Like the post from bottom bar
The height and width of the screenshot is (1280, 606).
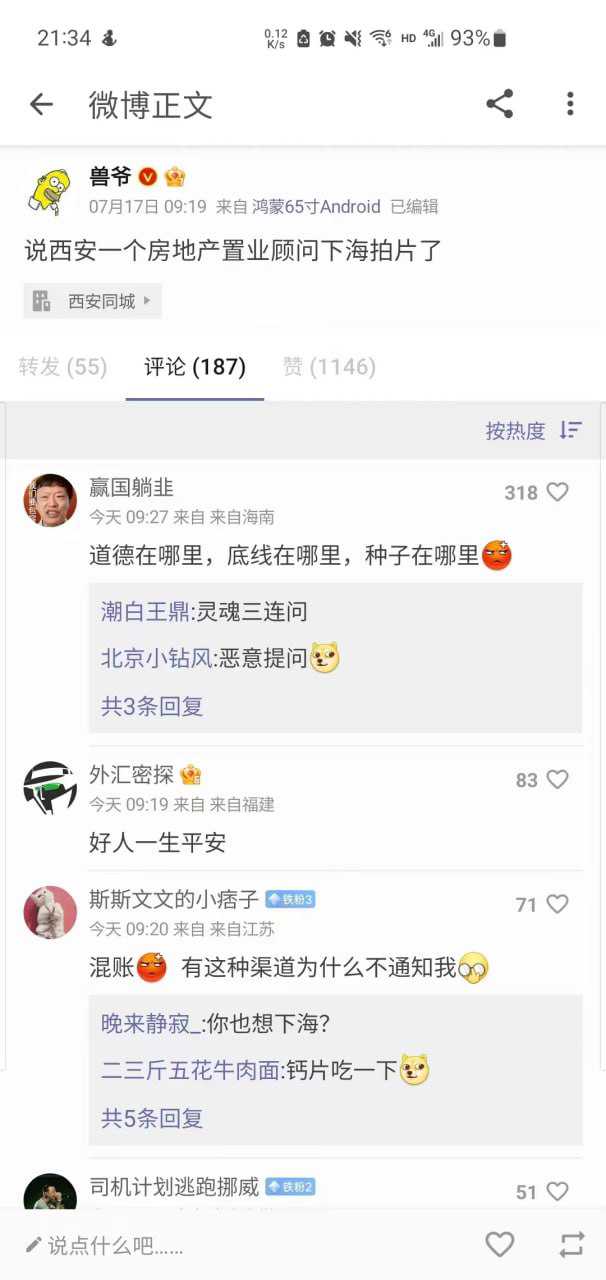499,1244
